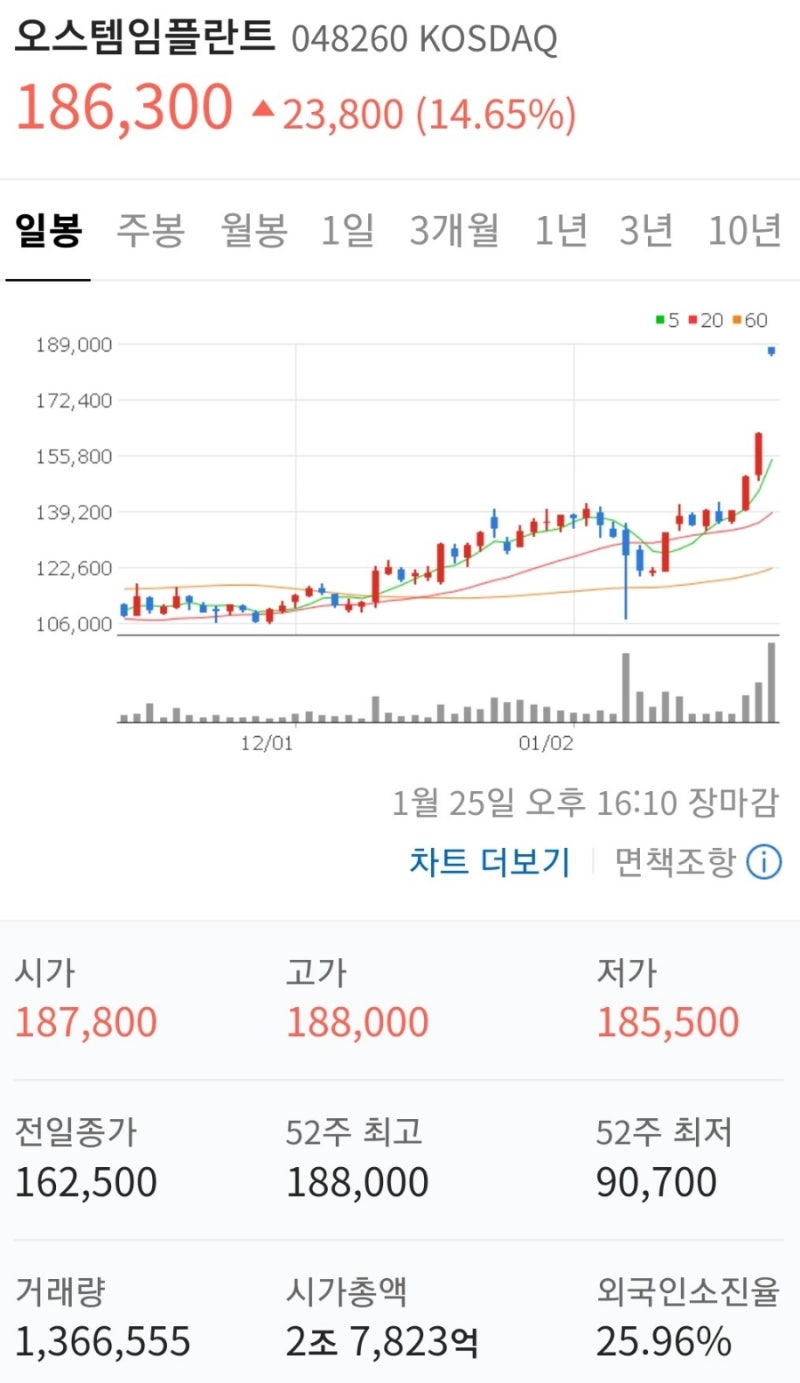Switch to the 주봉 weekly chart tab
800x1383 pixels.
coord(152,231)
